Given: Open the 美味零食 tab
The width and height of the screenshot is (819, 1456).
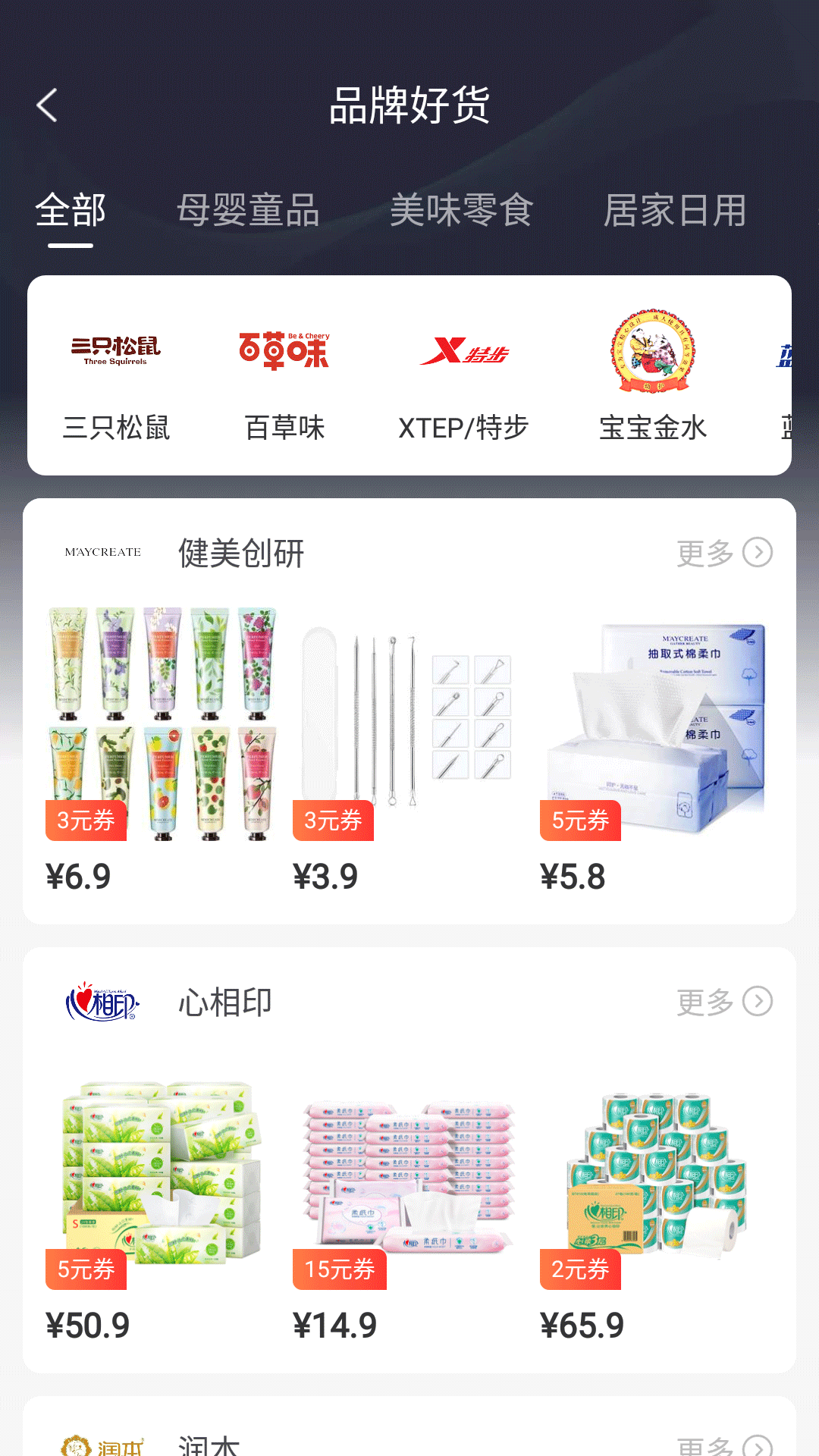Looking at the screenshot, I should (x=463, y=211).
